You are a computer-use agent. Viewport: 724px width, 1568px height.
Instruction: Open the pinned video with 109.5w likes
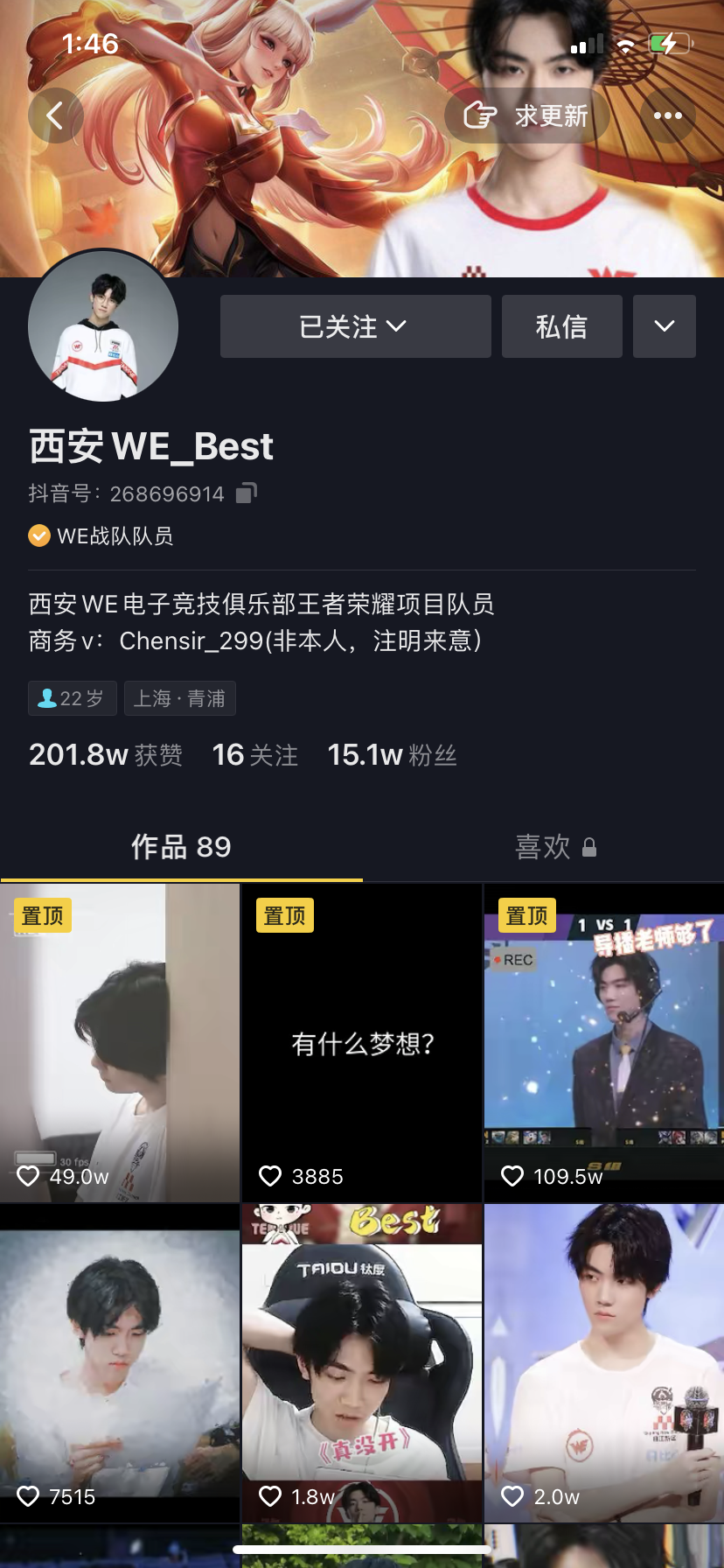coord(603,1041)
